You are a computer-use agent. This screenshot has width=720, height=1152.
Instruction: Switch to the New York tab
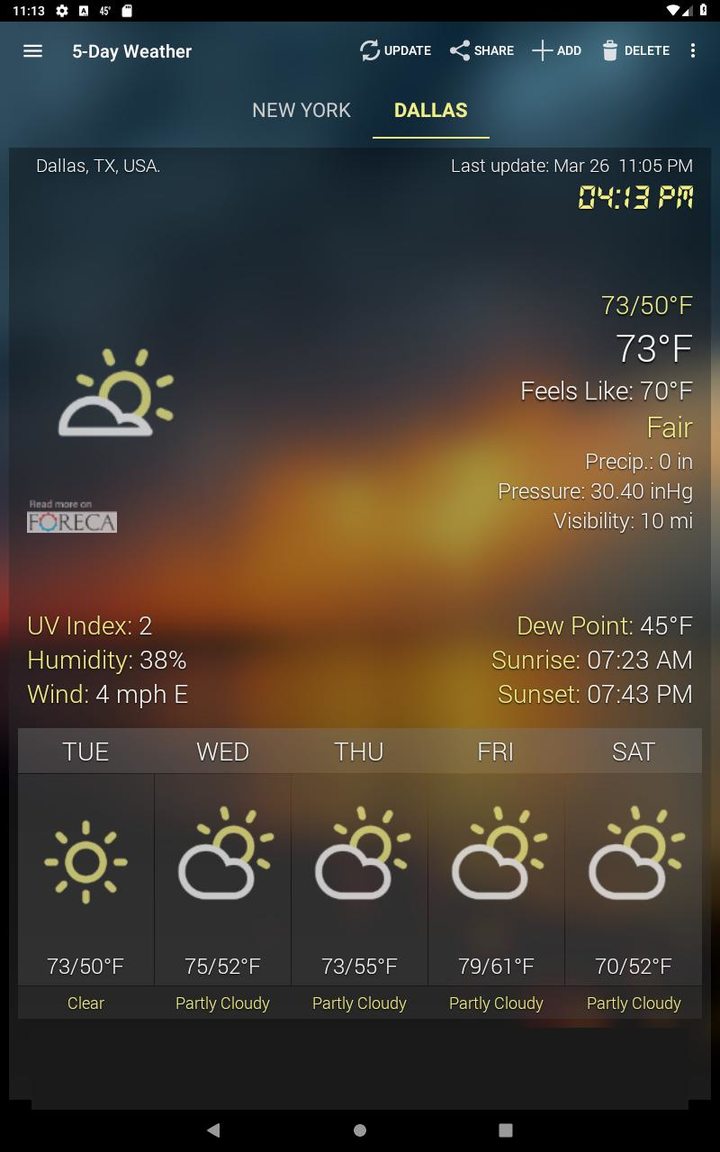point(301,110)
